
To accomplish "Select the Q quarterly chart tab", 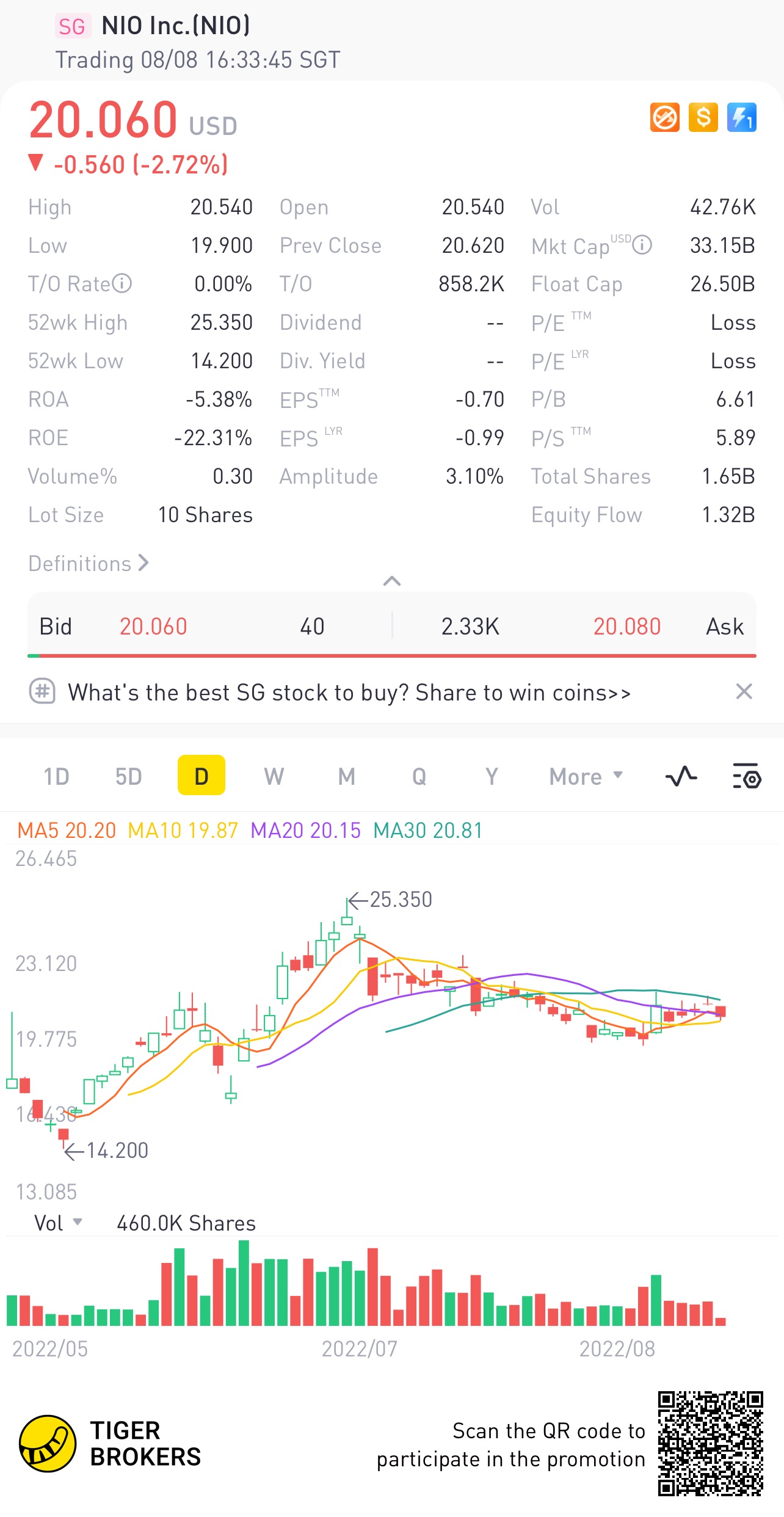I will (419, 776).
